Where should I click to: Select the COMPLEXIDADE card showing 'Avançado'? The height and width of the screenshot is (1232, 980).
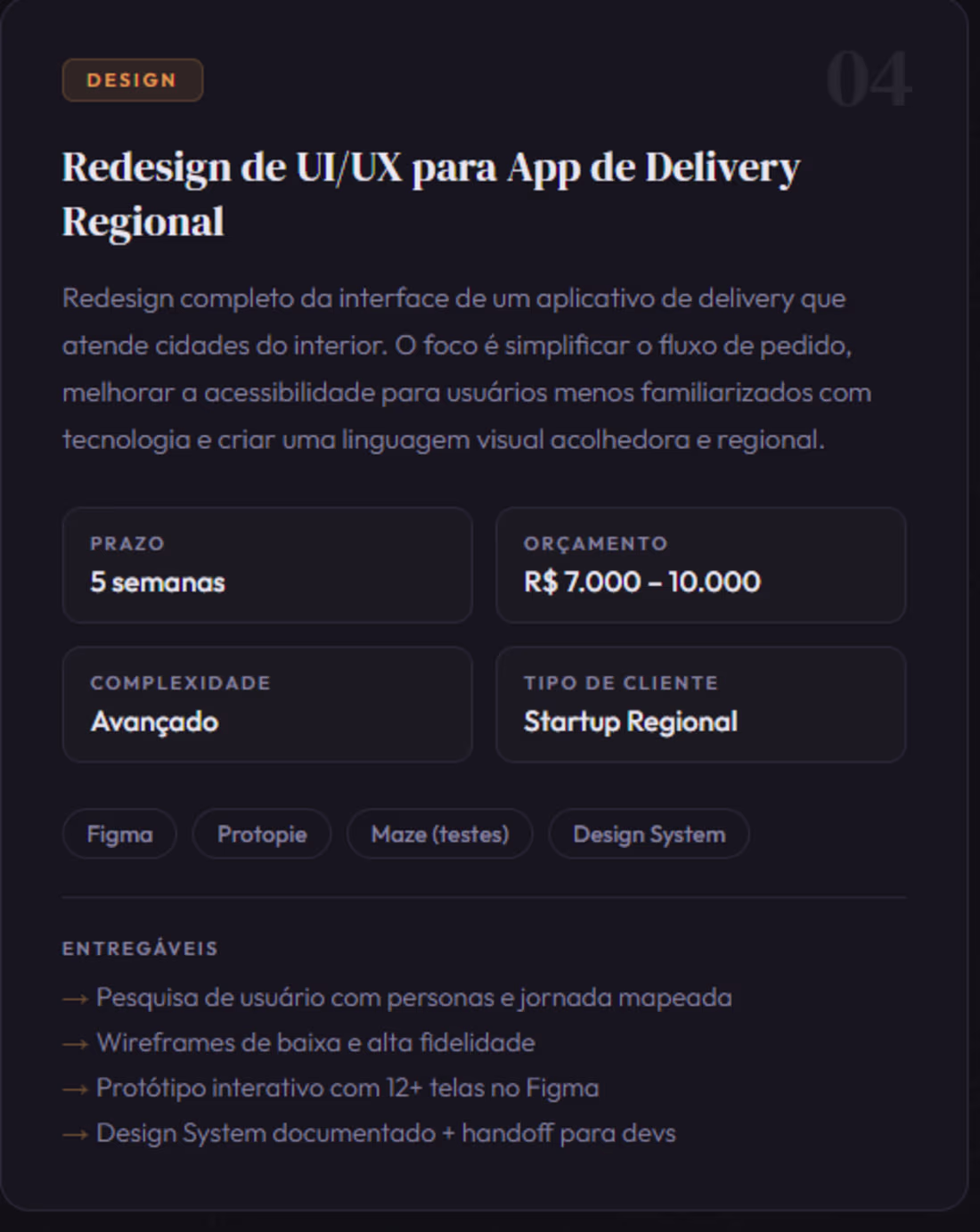point(265,705)
